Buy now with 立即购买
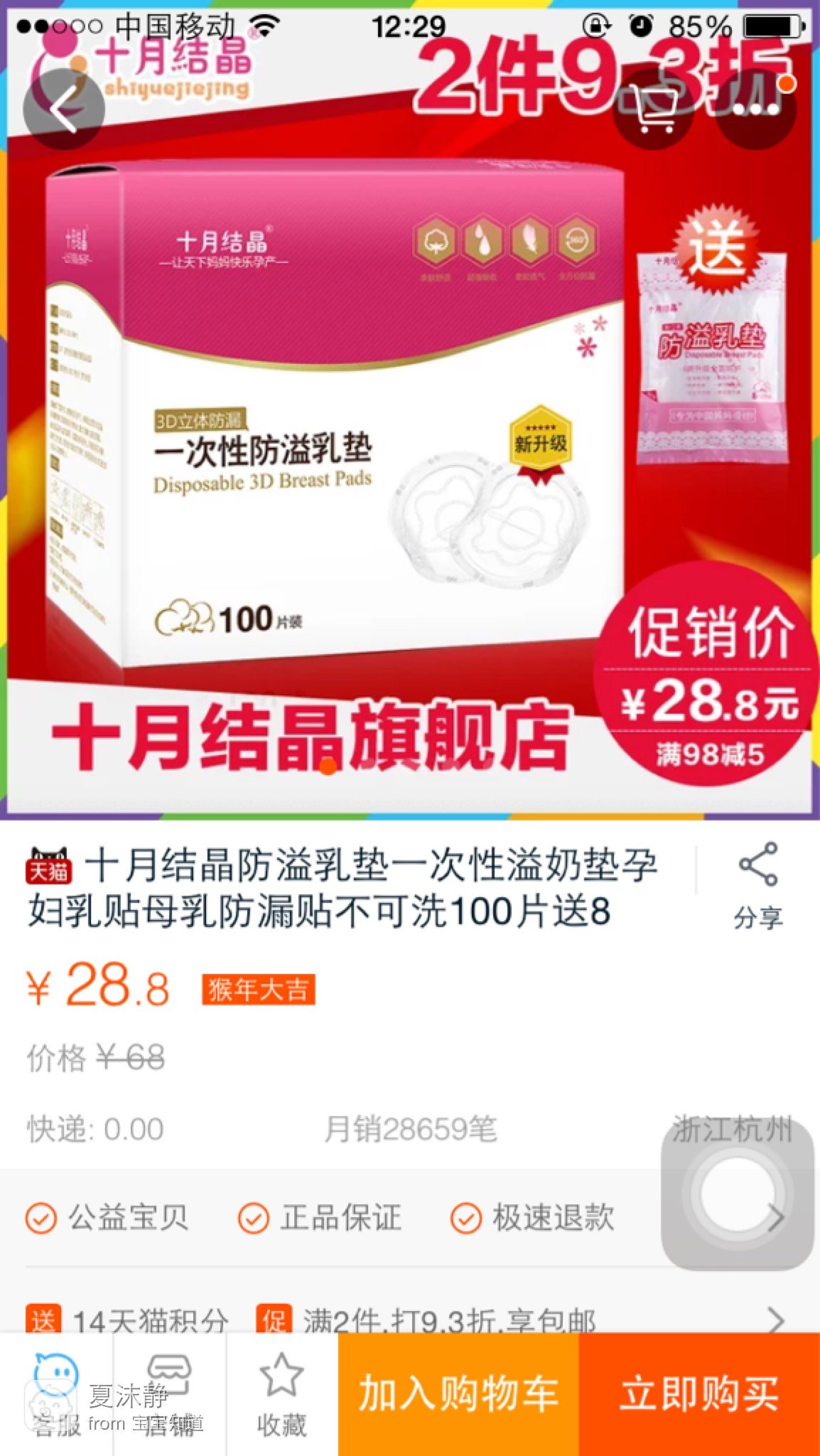This screenshot has height=1456, width=820. point(700,1394)
